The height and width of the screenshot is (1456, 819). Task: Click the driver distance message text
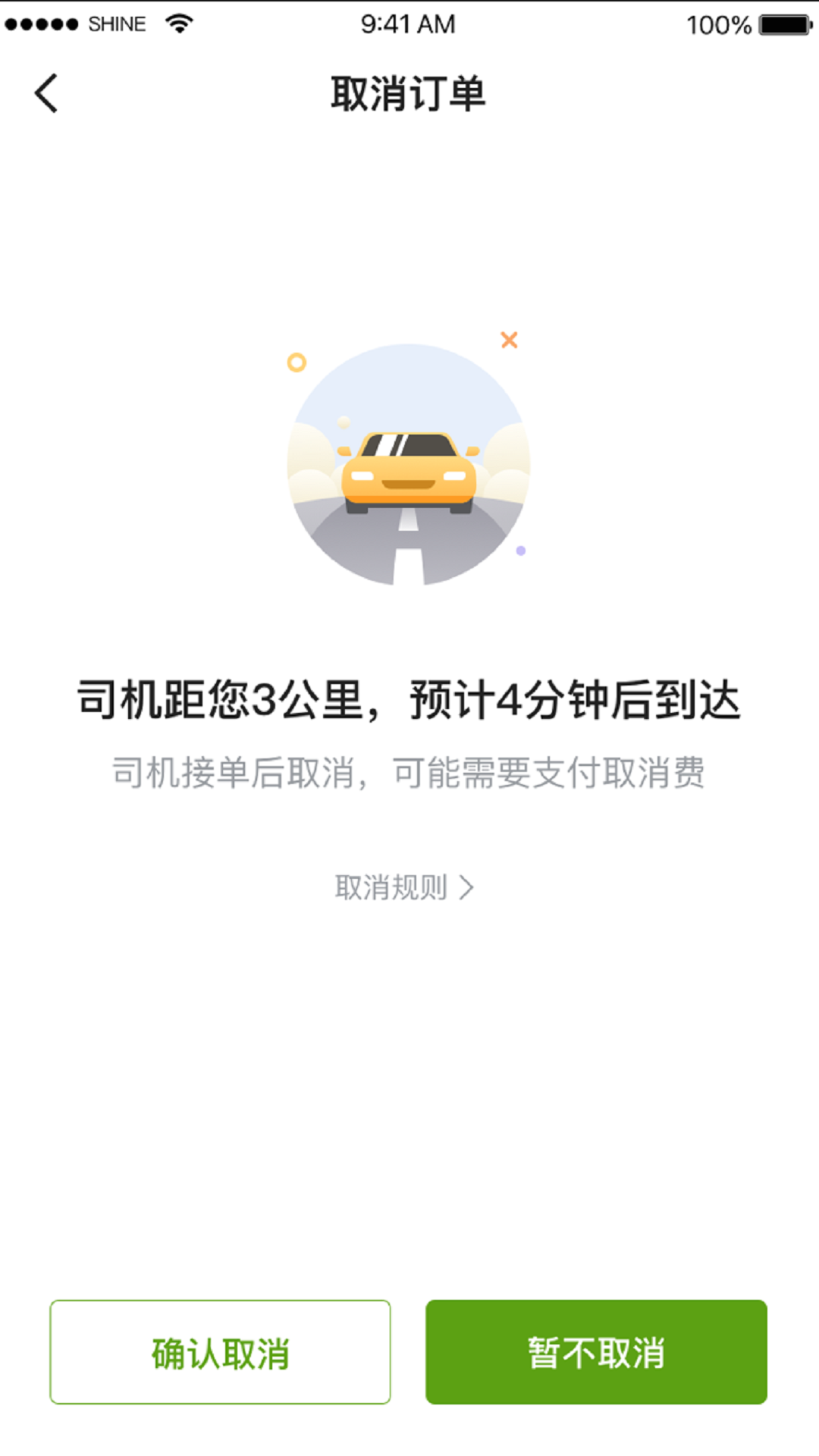click(409, 701)
